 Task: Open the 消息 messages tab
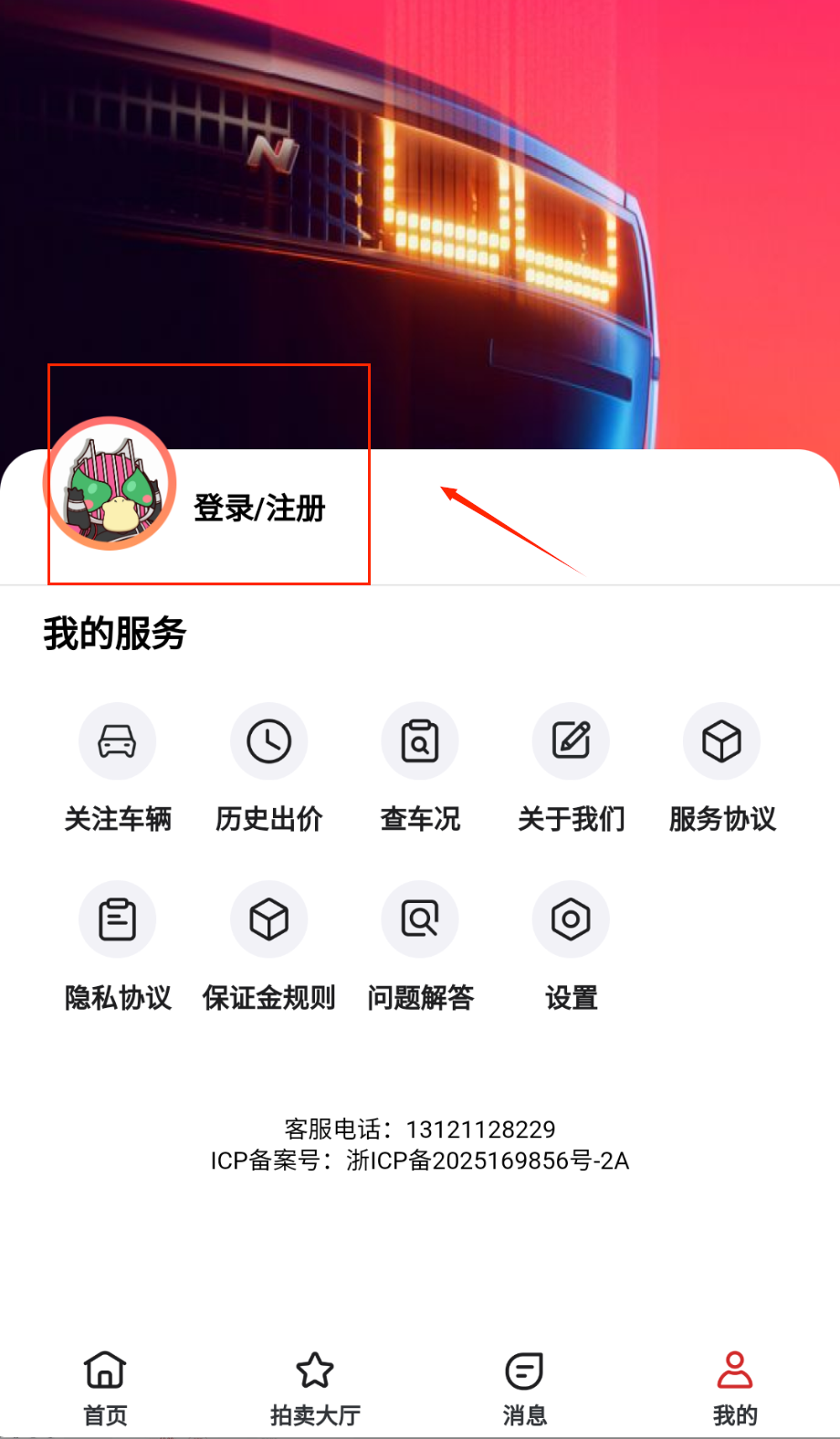pos(524,1386)
